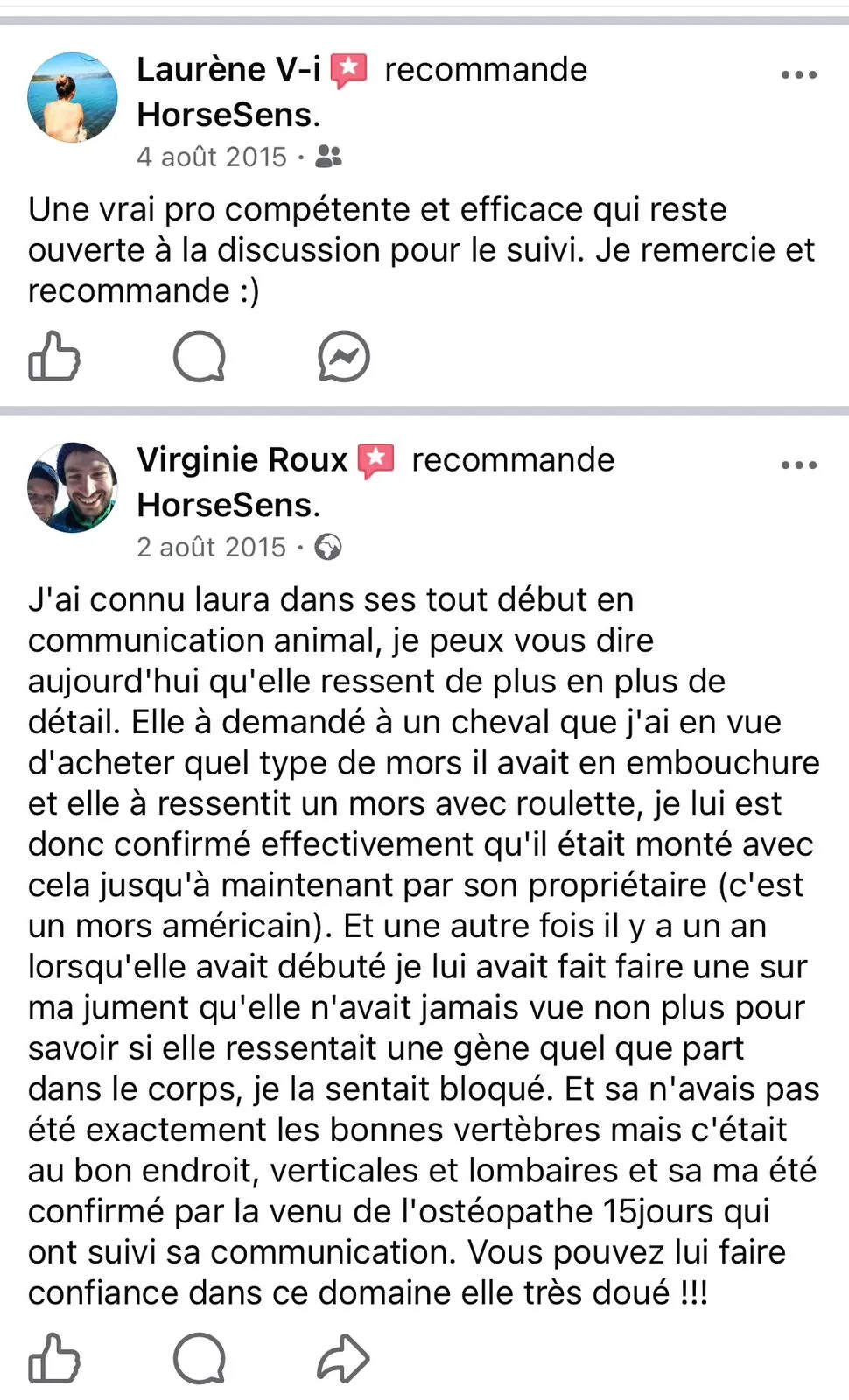Comment on Laurène V-i's recommendation
849x1400 pixels.
200,356
